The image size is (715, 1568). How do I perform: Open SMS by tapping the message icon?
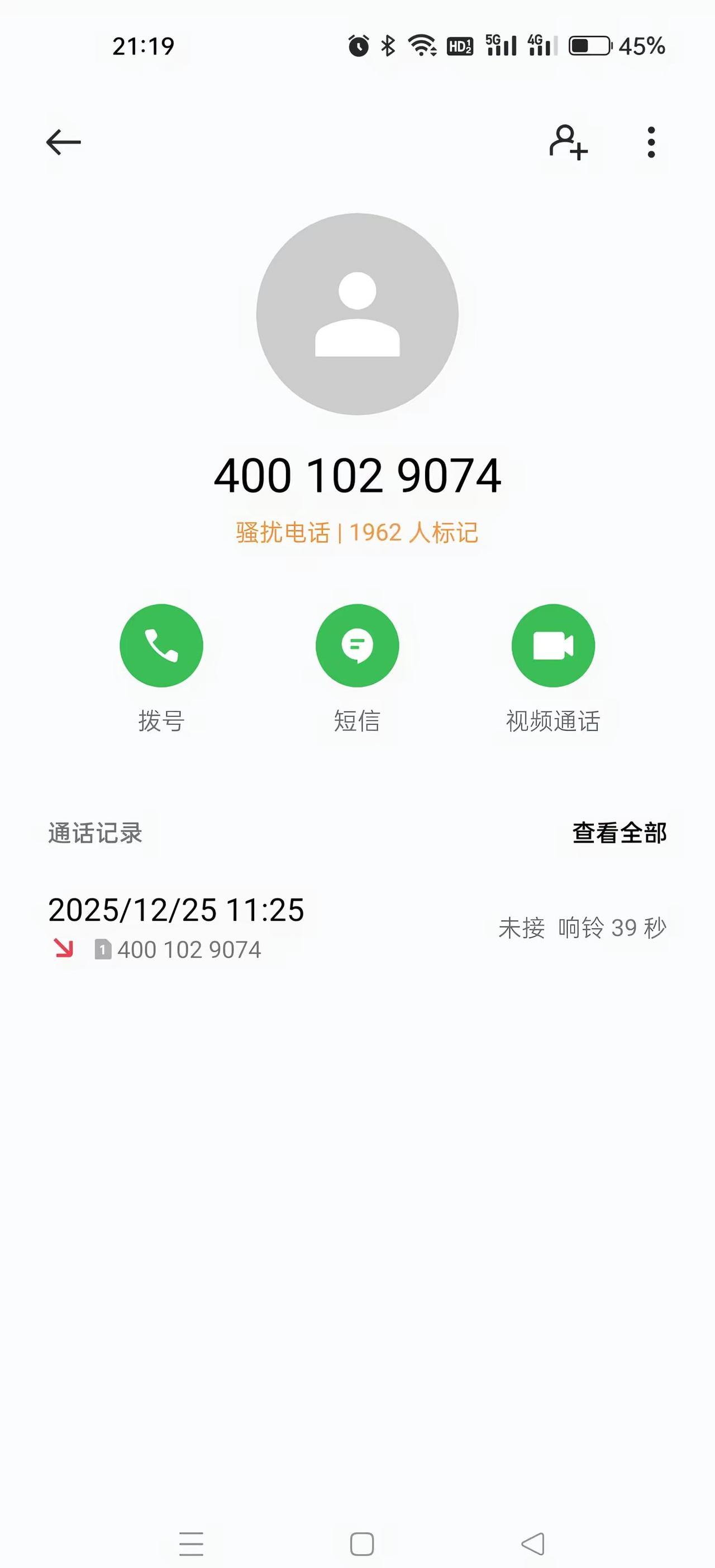357,645
